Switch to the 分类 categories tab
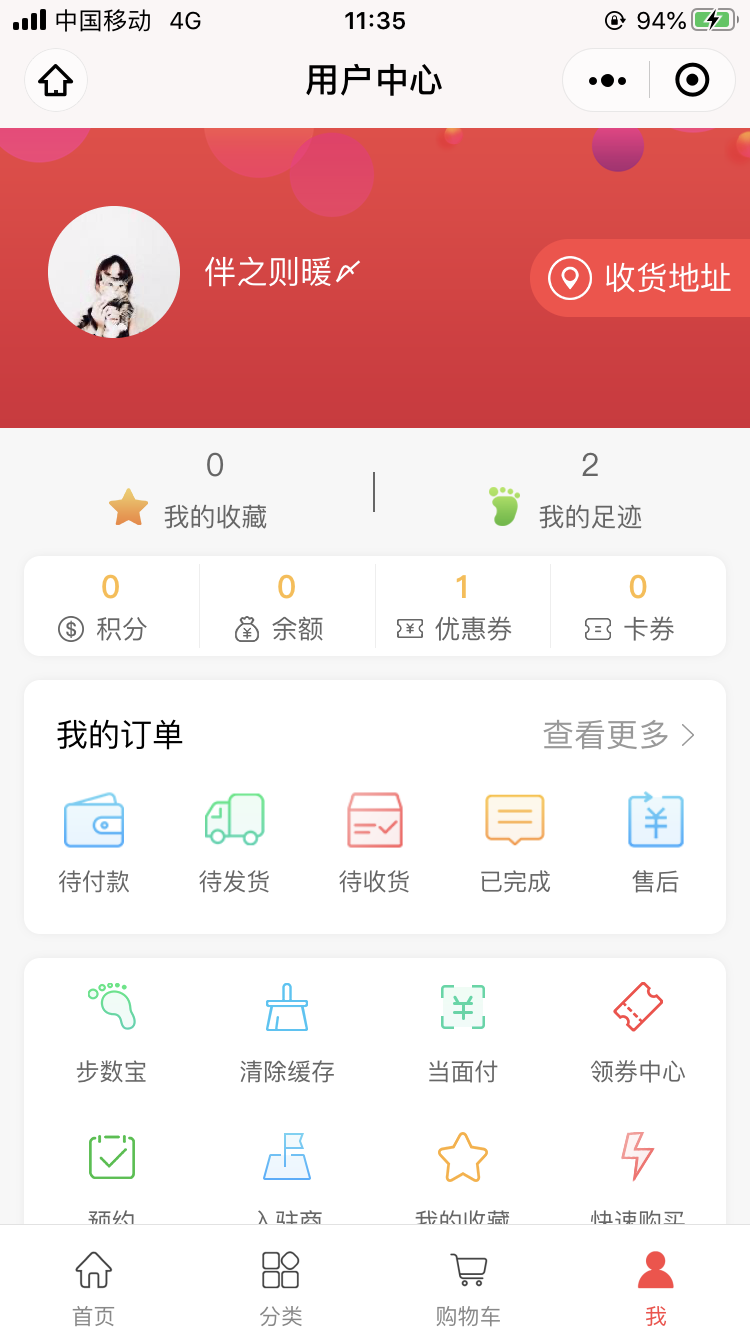This screenshot has height=1334, width=750. pos(280,1283)
